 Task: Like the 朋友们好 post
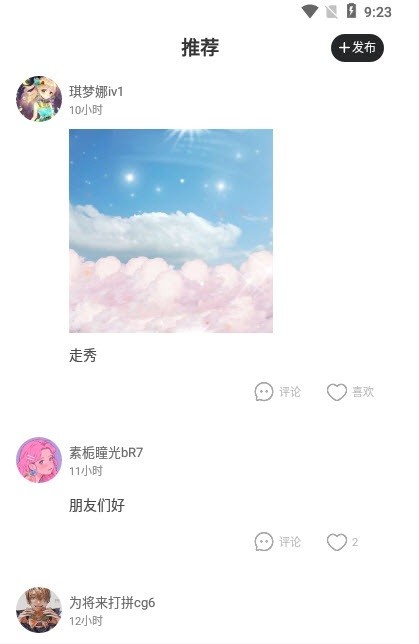tap(343, 542)
